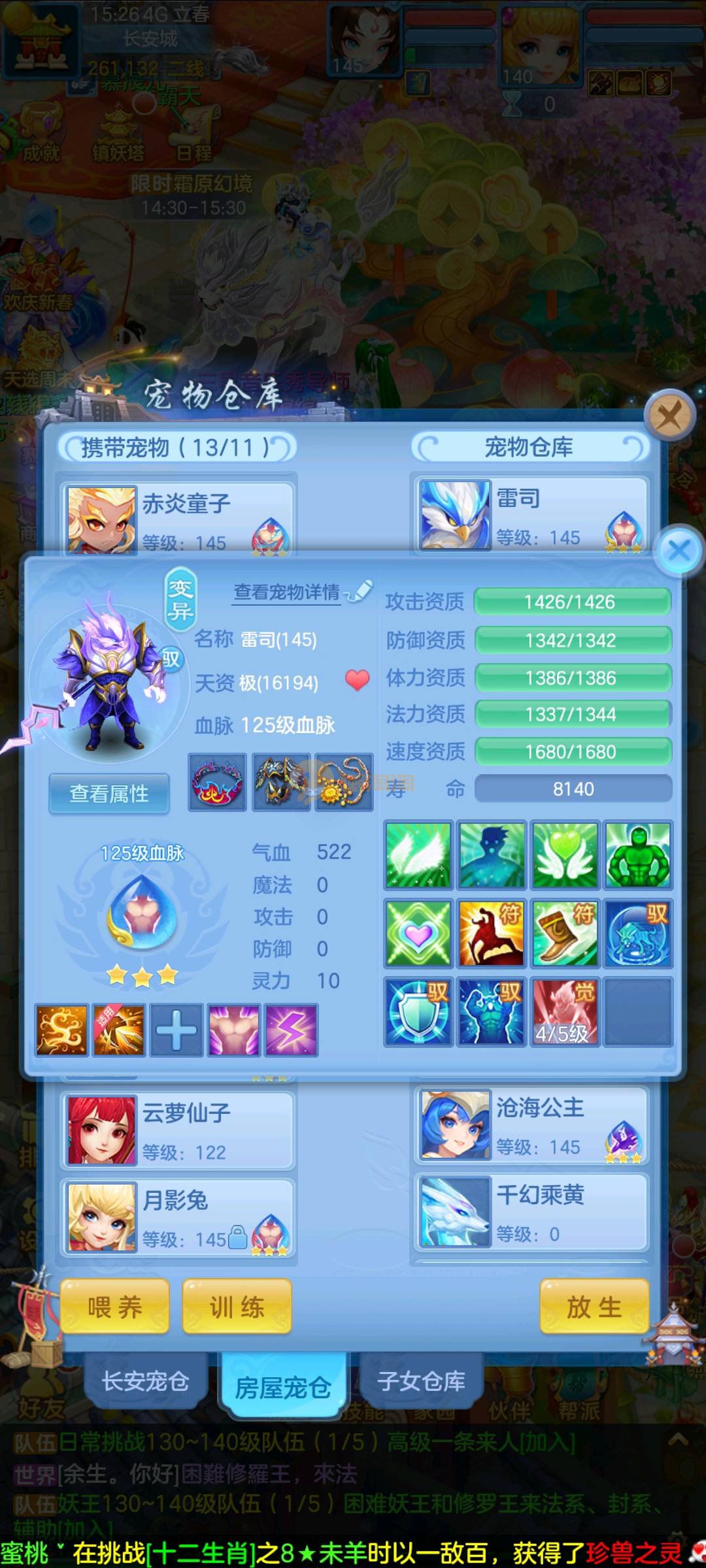
Task: Switch to the 子女仓库 tab
Action: coord(421,1381)
